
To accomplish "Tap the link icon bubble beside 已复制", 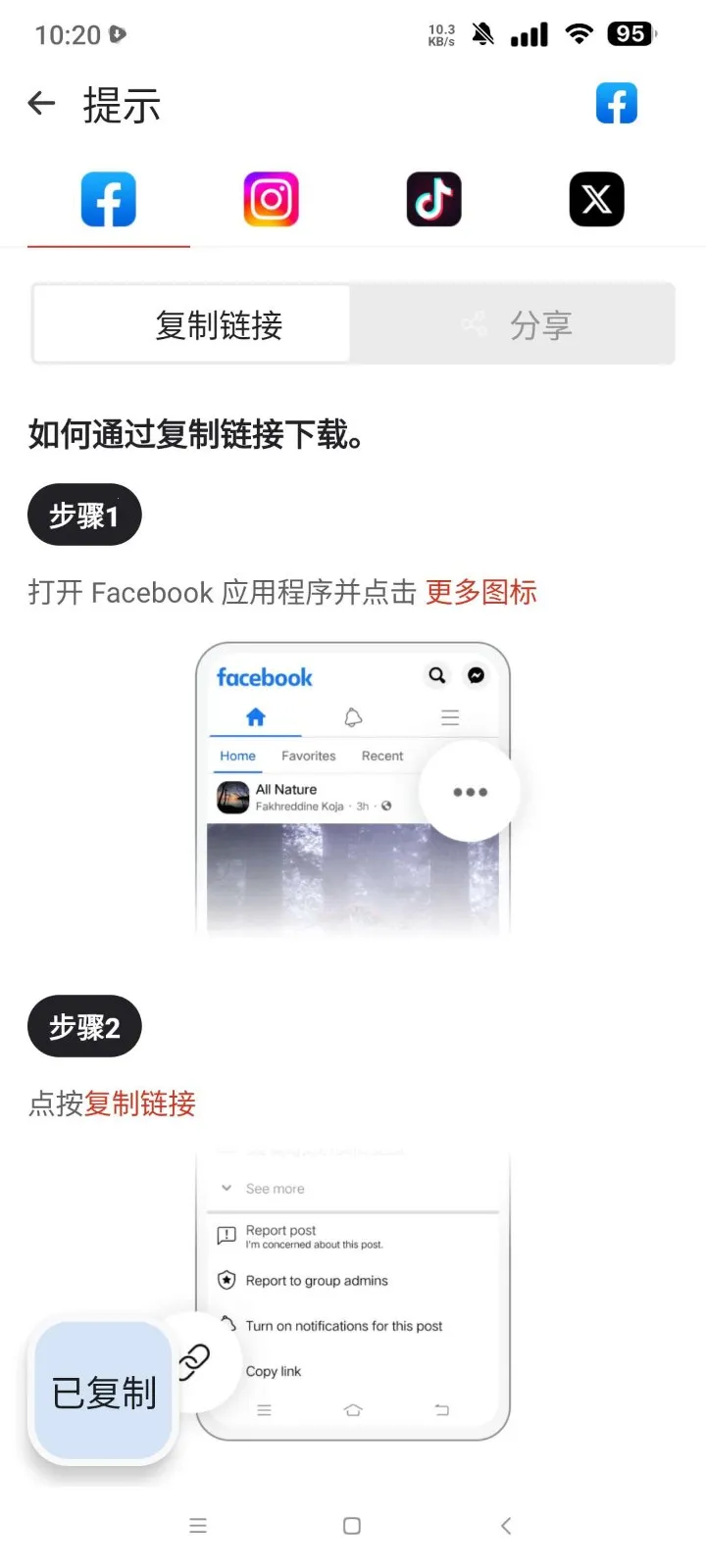I will tap(196, 1359).
